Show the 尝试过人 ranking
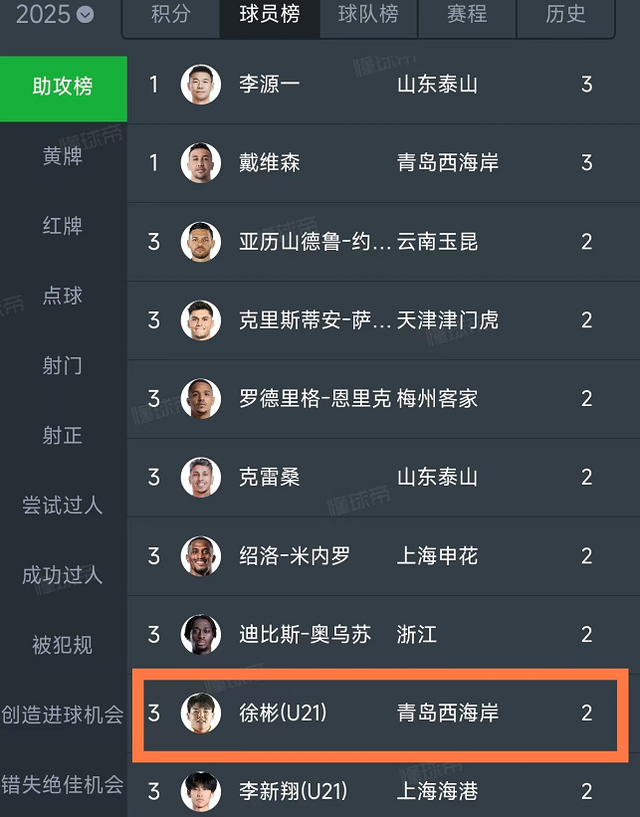Viewport: 640px width, 817px height. pos(62,505)
